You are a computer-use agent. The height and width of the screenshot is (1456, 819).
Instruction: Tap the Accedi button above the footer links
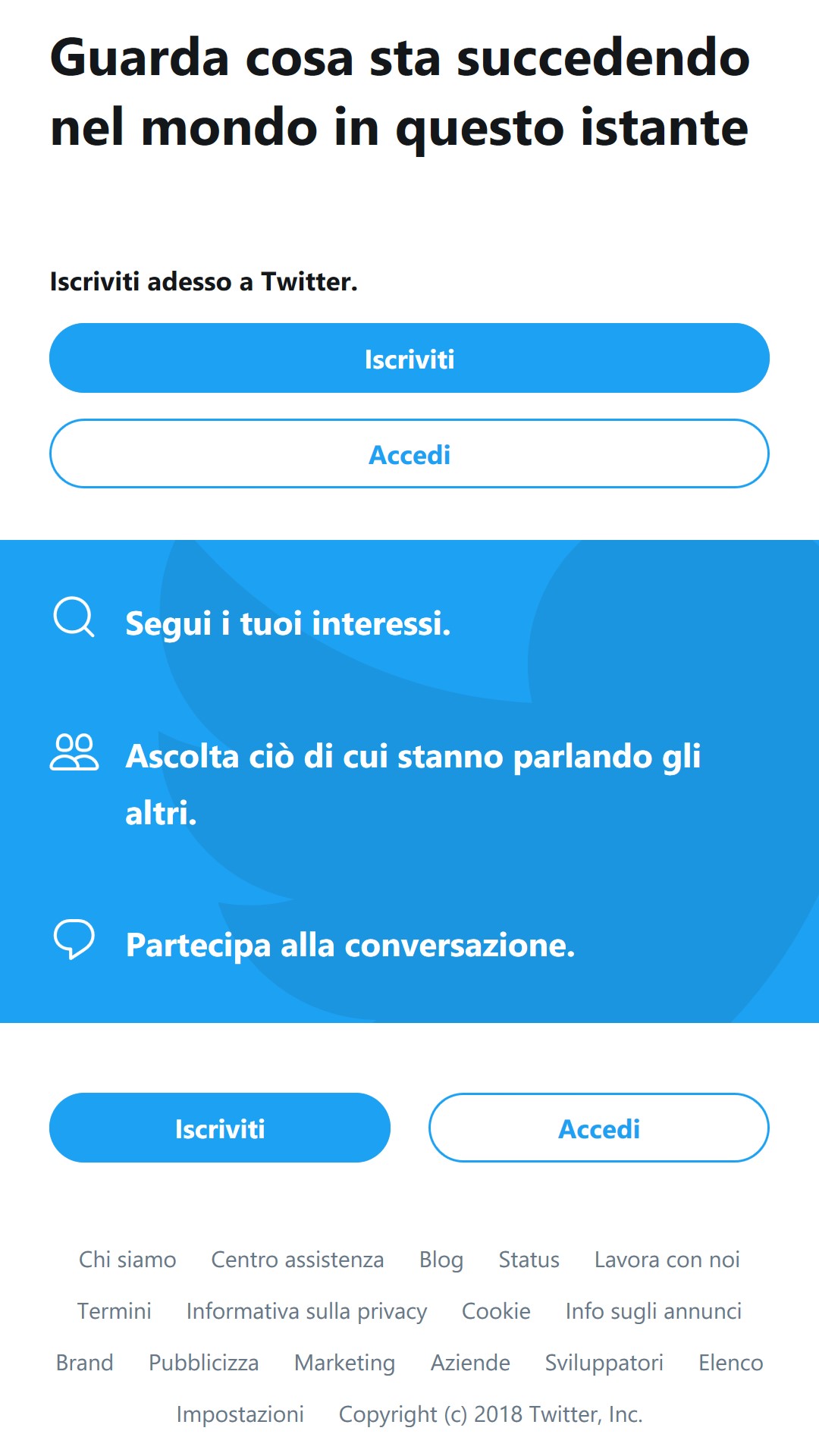(x=599, y=1128)
